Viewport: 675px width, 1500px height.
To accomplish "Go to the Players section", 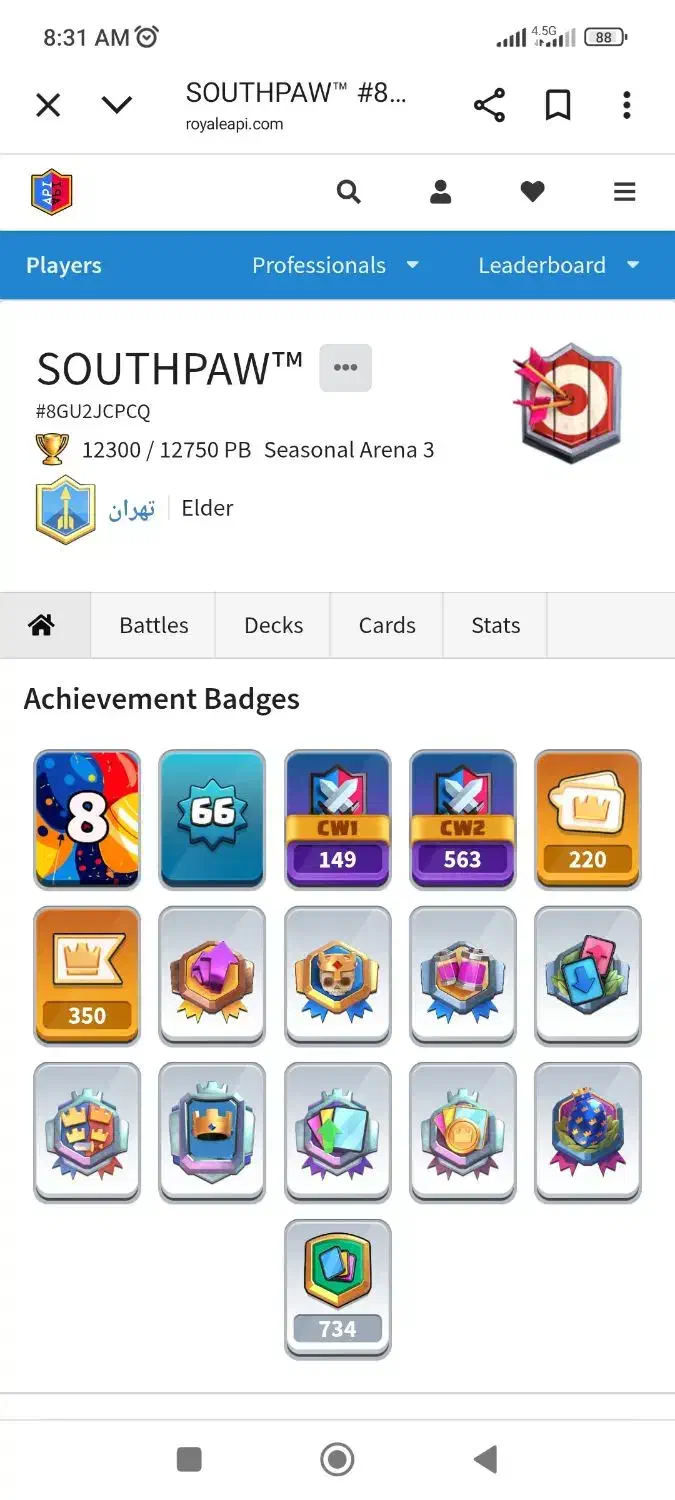I will (64, 265).
